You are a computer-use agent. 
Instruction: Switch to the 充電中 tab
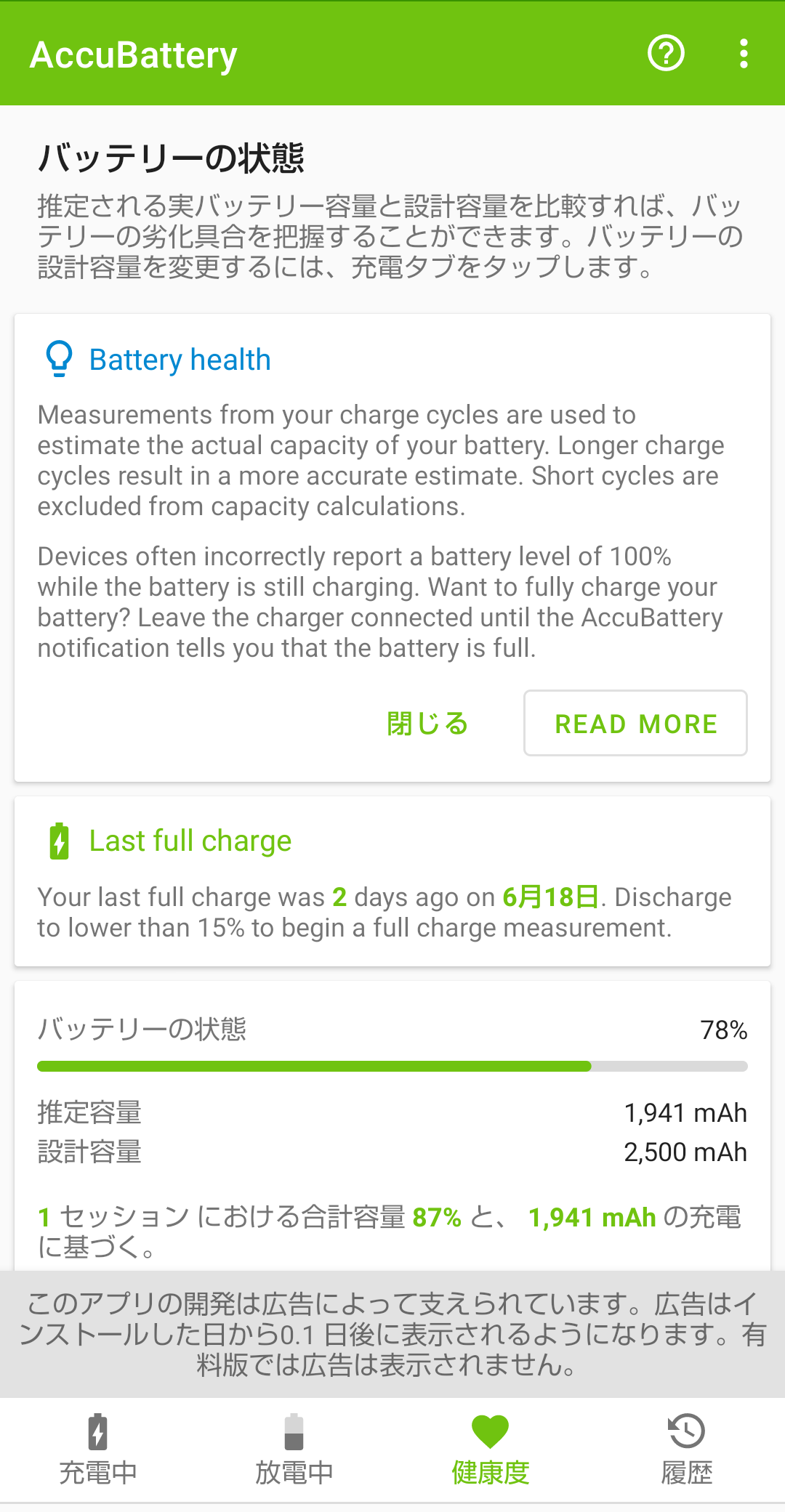[x=98, y=1450]
